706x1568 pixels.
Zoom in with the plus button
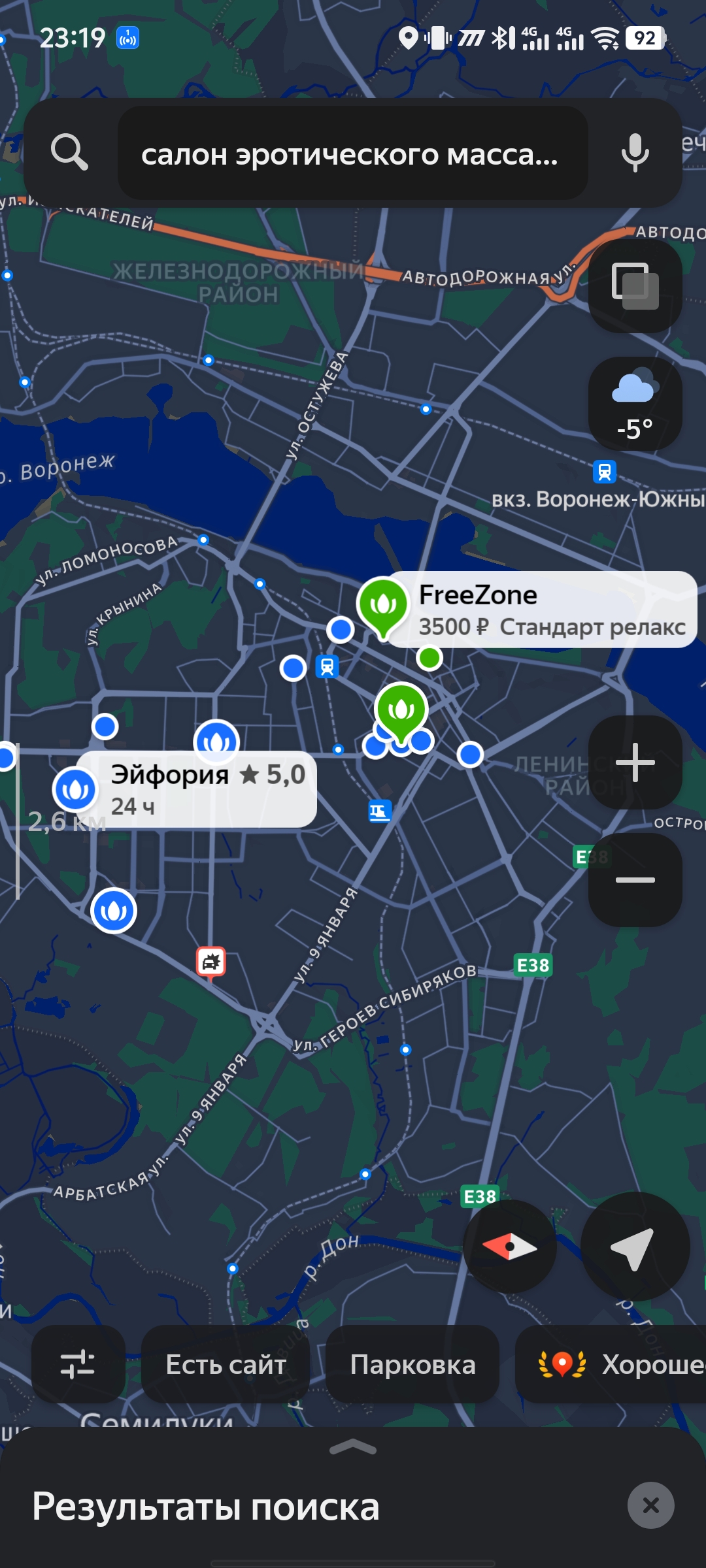click(x=635, y=762)
